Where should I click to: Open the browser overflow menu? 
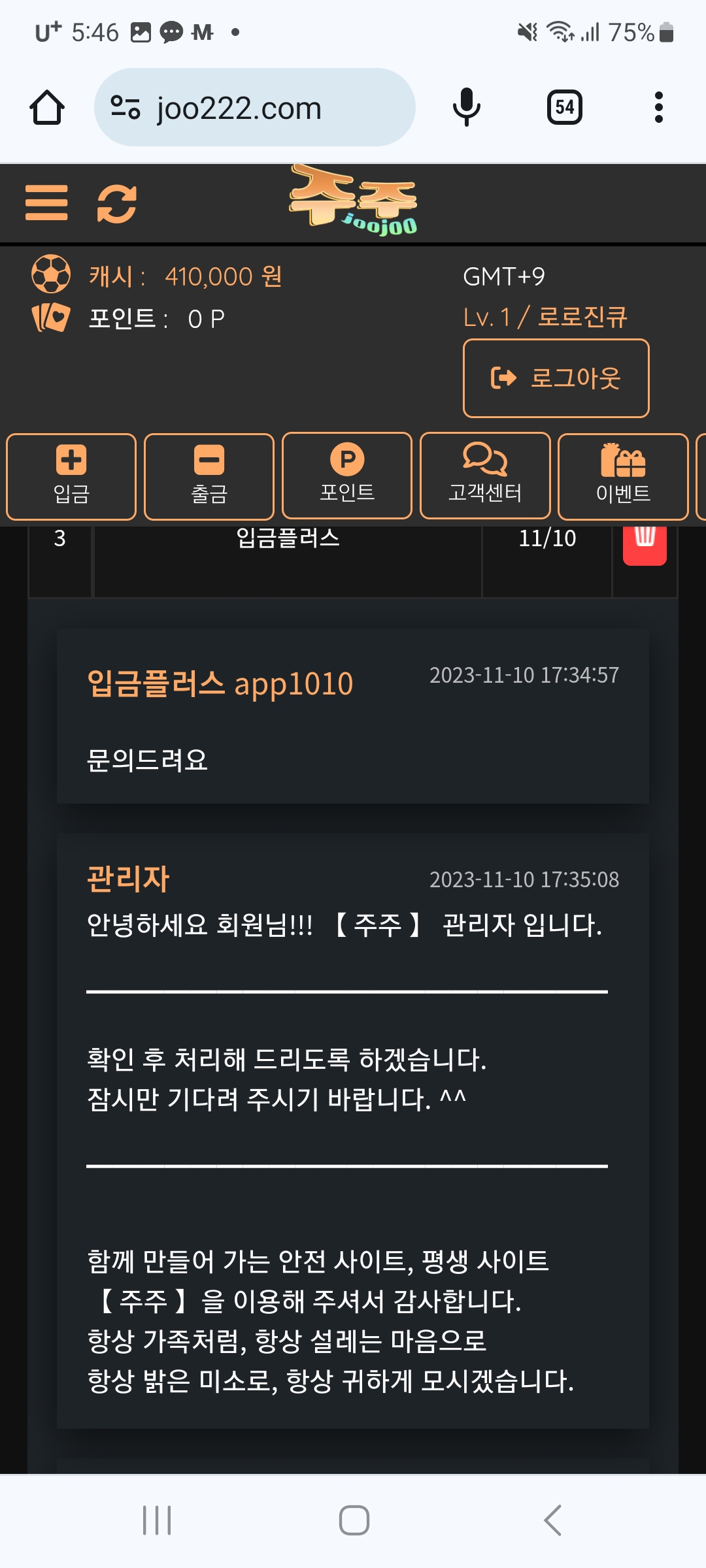[x=658, y=108]
